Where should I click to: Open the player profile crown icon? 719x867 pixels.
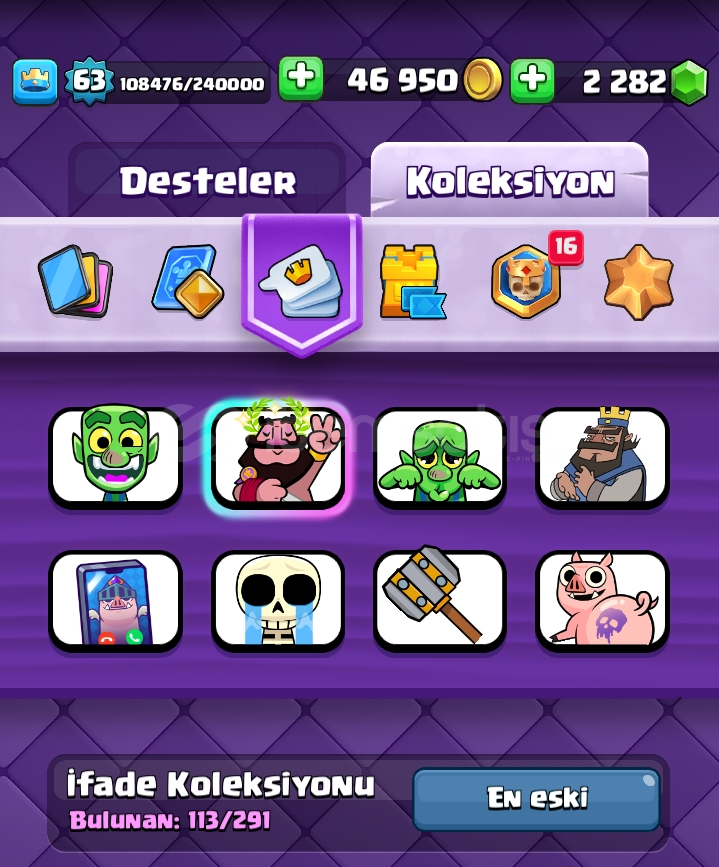35,81
